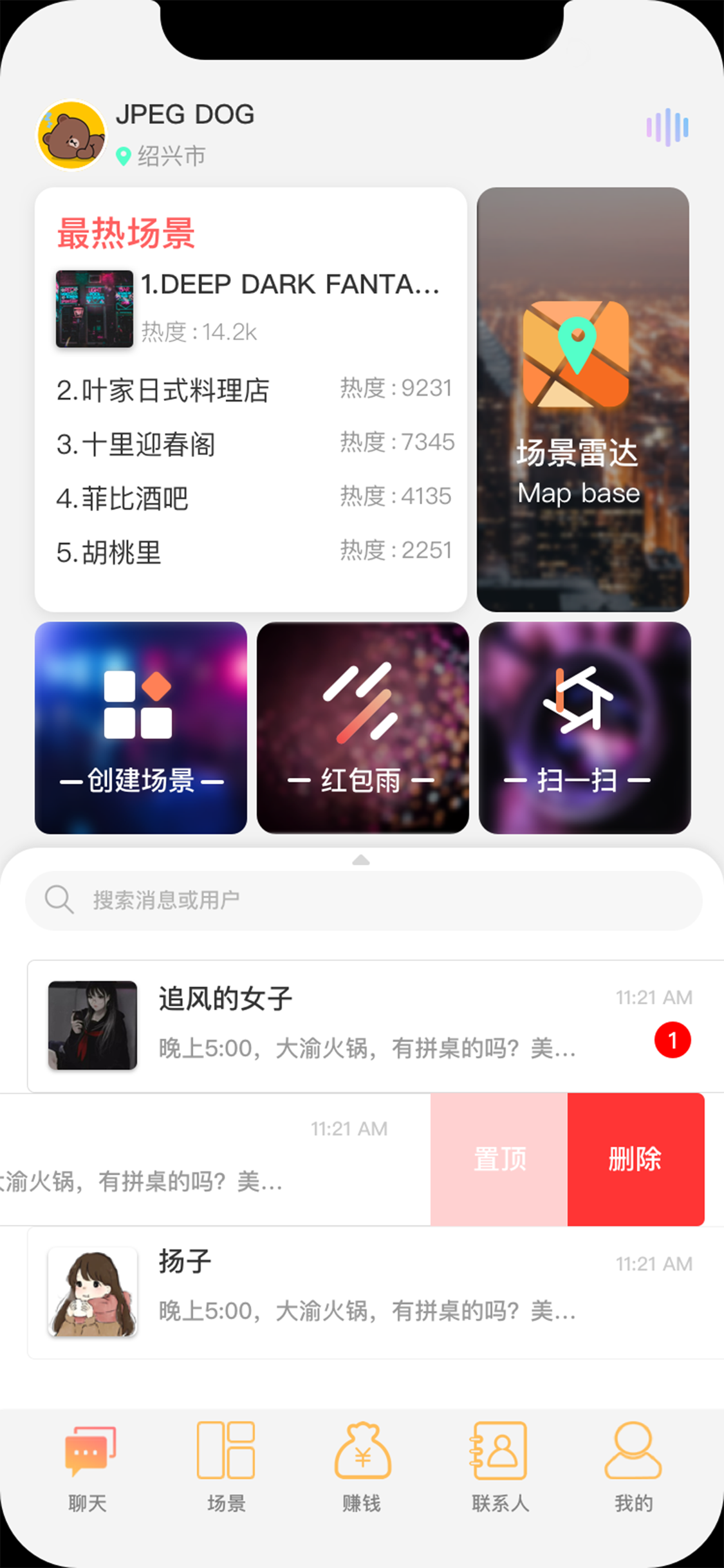This screenshot has height=1568, width=724.
Task: Pin the conversation using the 置顶 button
Action: pyautogui.click(x=499, y=1159)
